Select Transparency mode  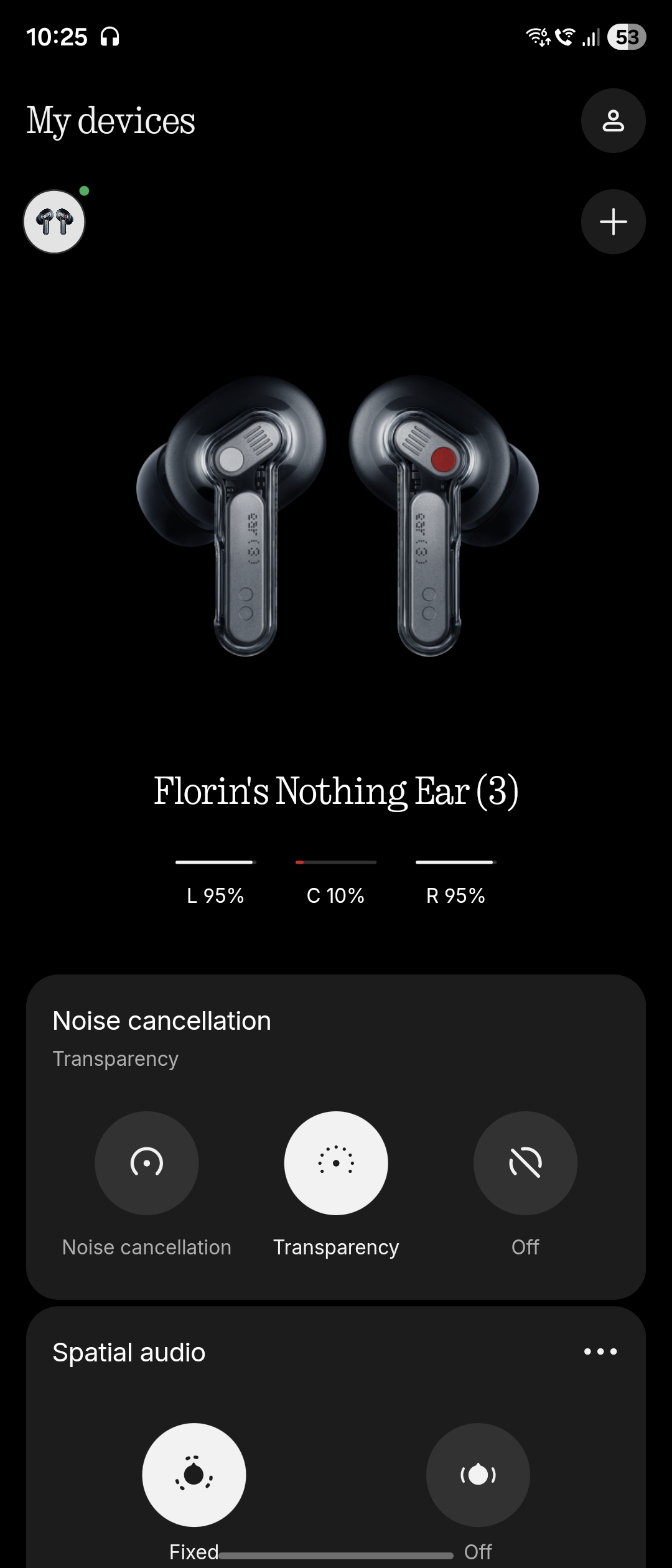[336, 1163]
